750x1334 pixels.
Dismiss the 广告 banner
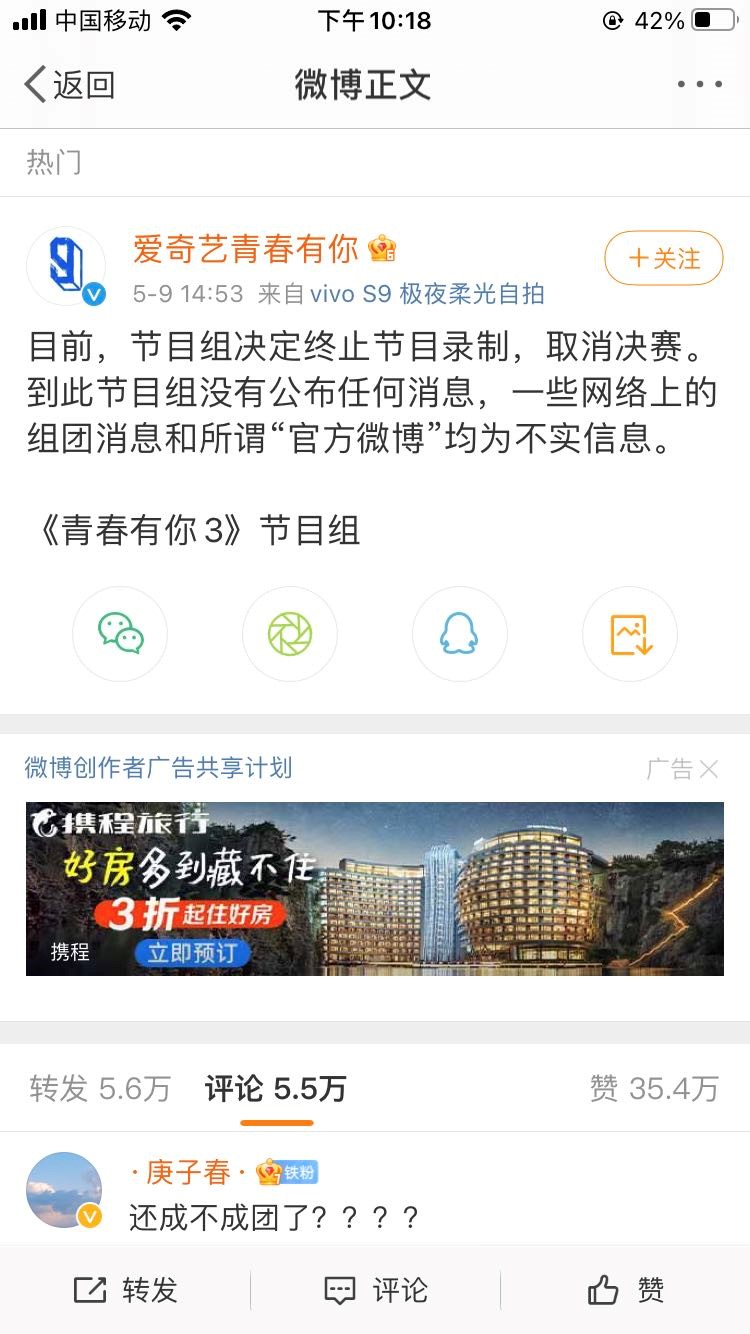[x=708, y=769]
